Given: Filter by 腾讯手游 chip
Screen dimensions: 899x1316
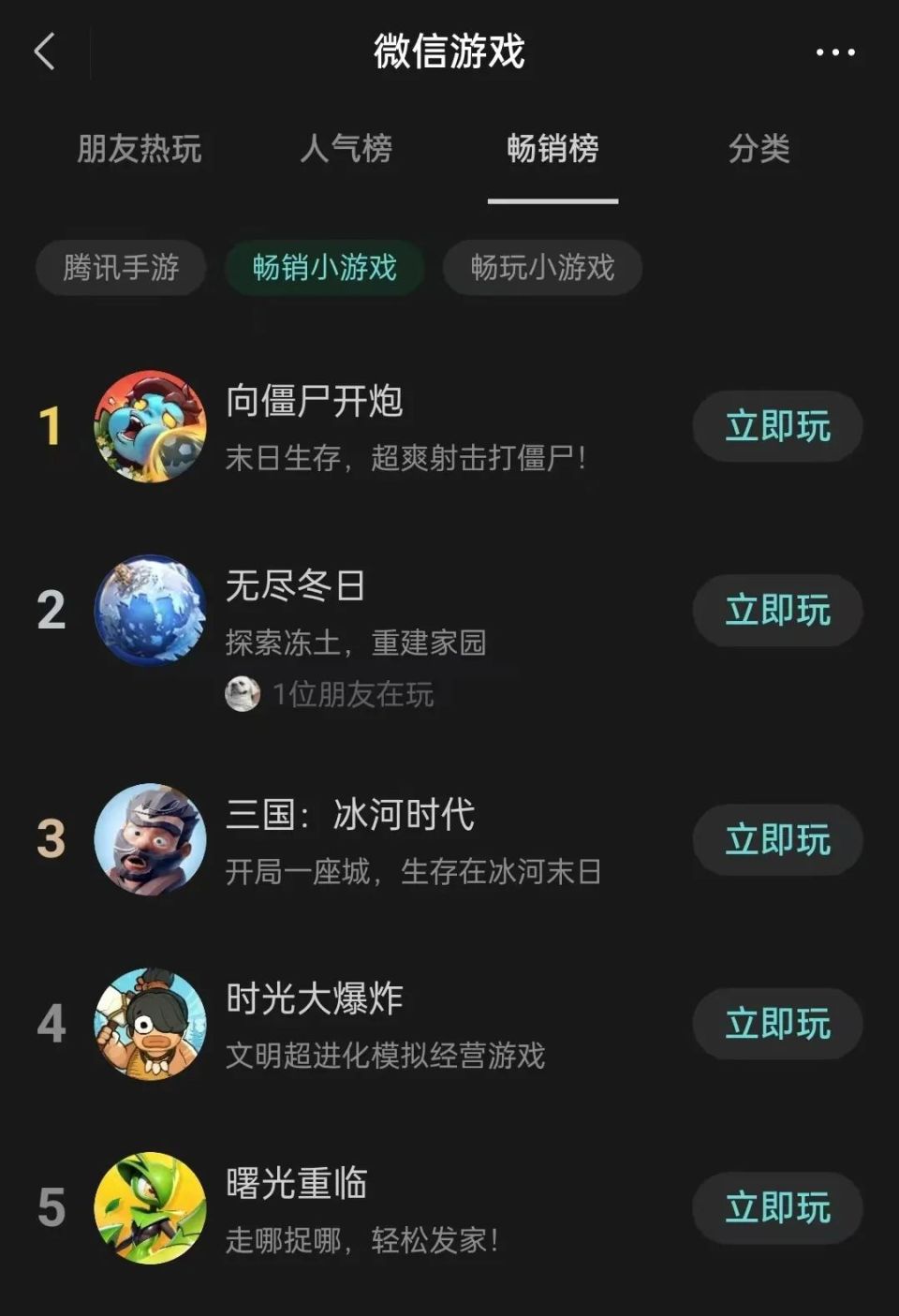Looking at the screenshot, I should (x=121, y=268).
